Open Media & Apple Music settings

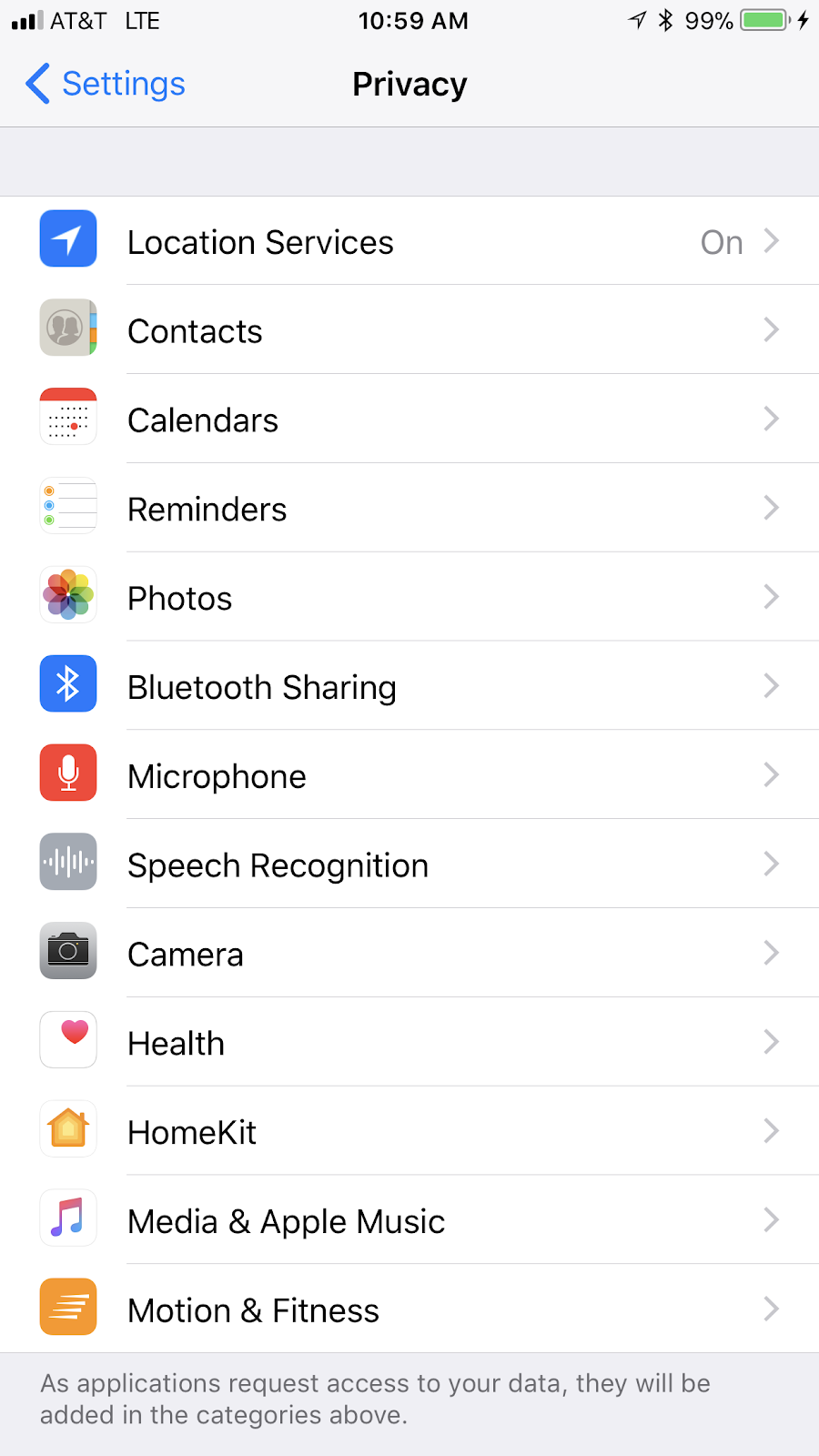pos(409,1221)
